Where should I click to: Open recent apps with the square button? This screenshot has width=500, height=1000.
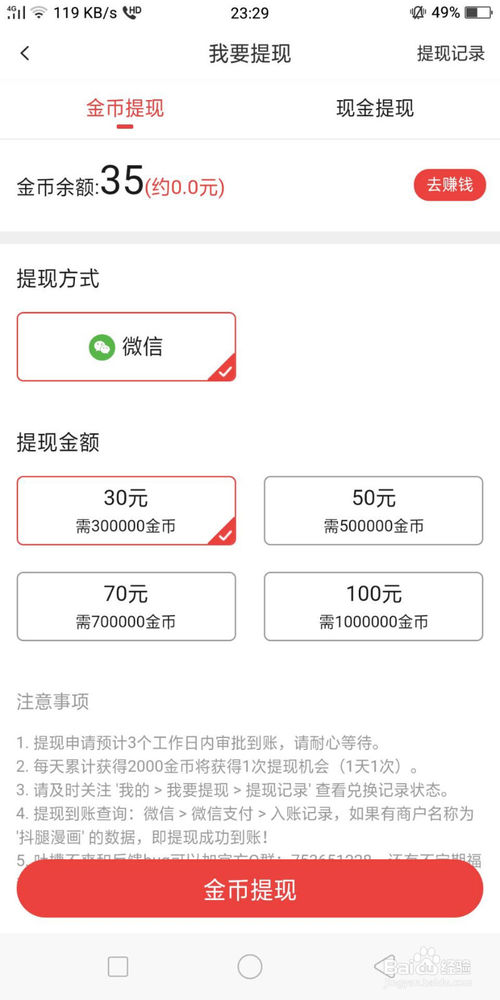(x=118, y=967)
